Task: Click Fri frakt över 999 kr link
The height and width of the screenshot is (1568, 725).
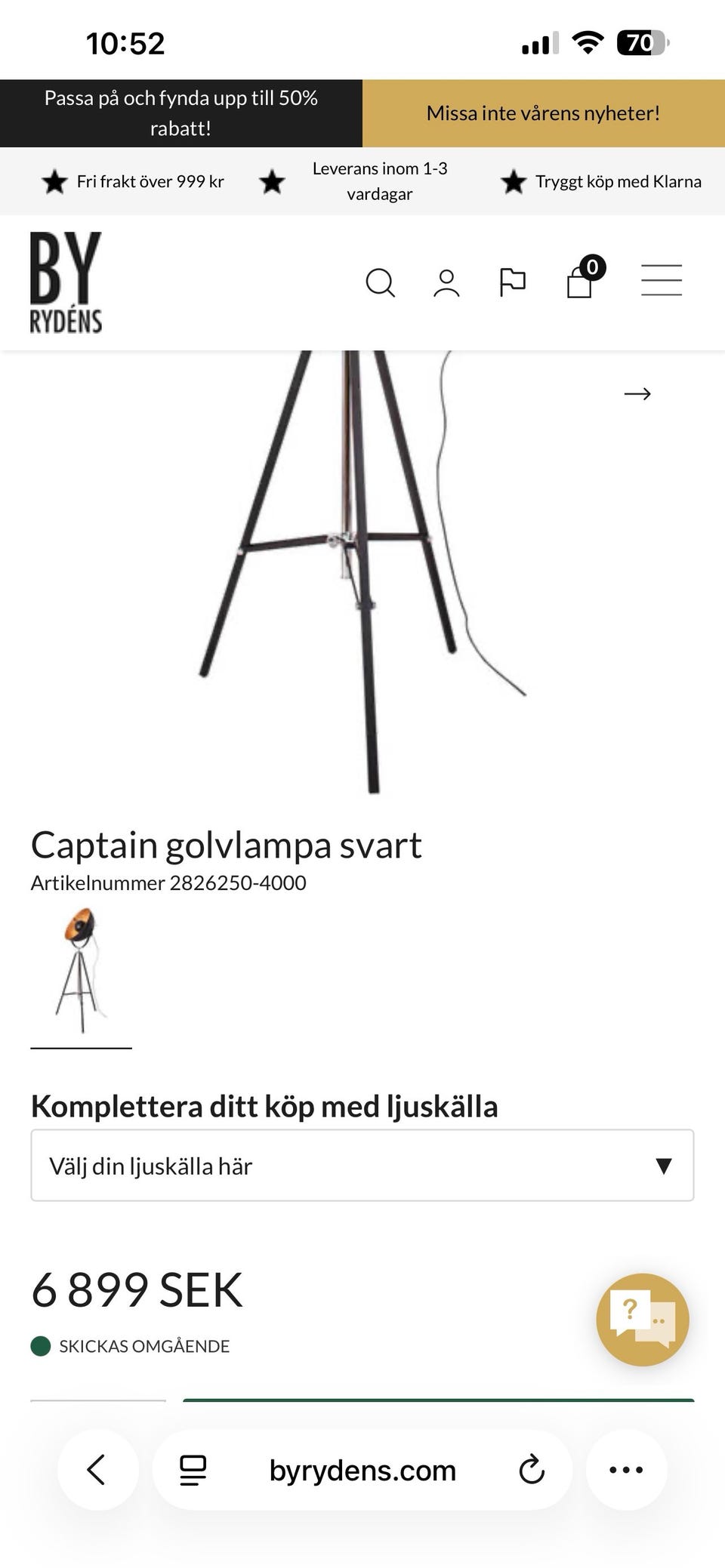Action: tap(150, 181)
